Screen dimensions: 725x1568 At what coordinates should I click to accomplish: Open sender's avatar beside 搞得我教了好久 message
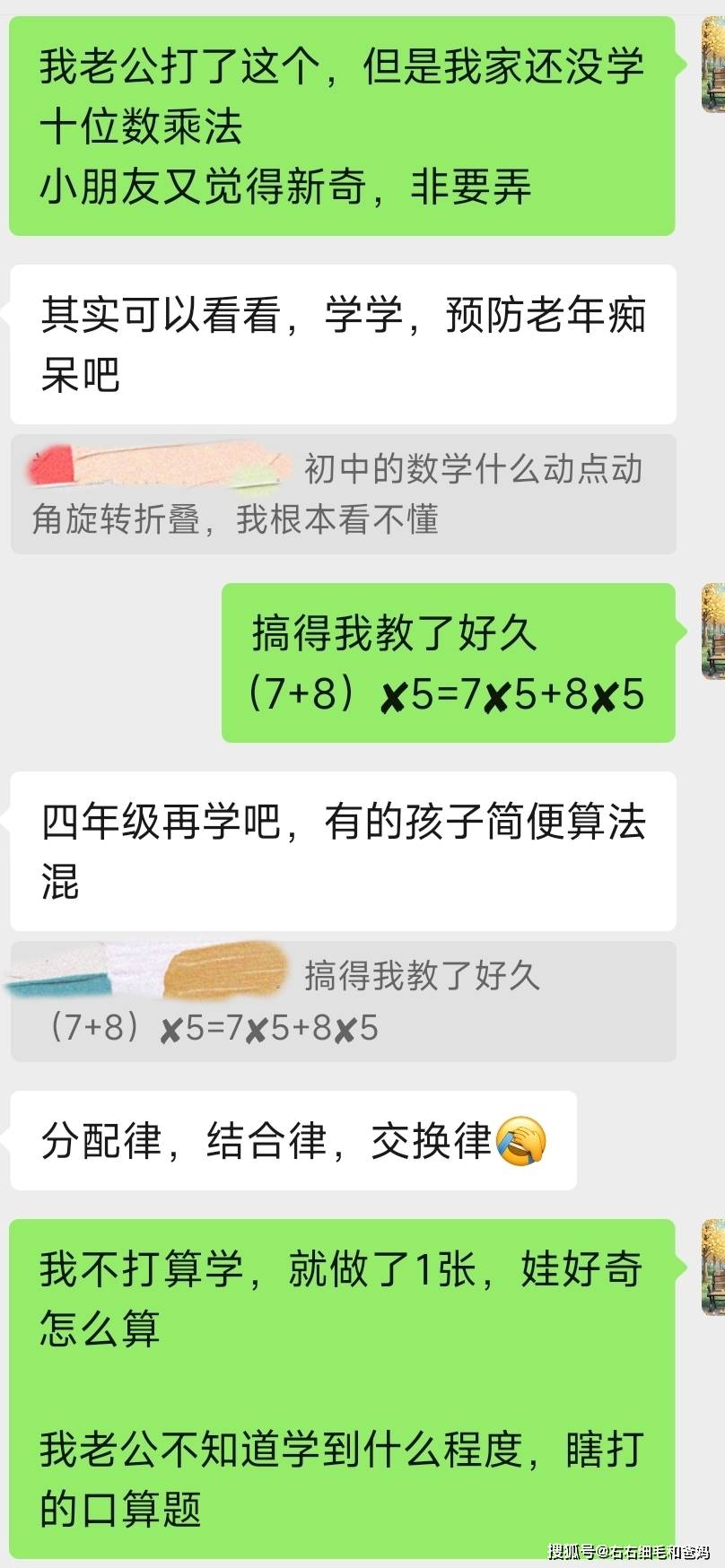point(712,630)
